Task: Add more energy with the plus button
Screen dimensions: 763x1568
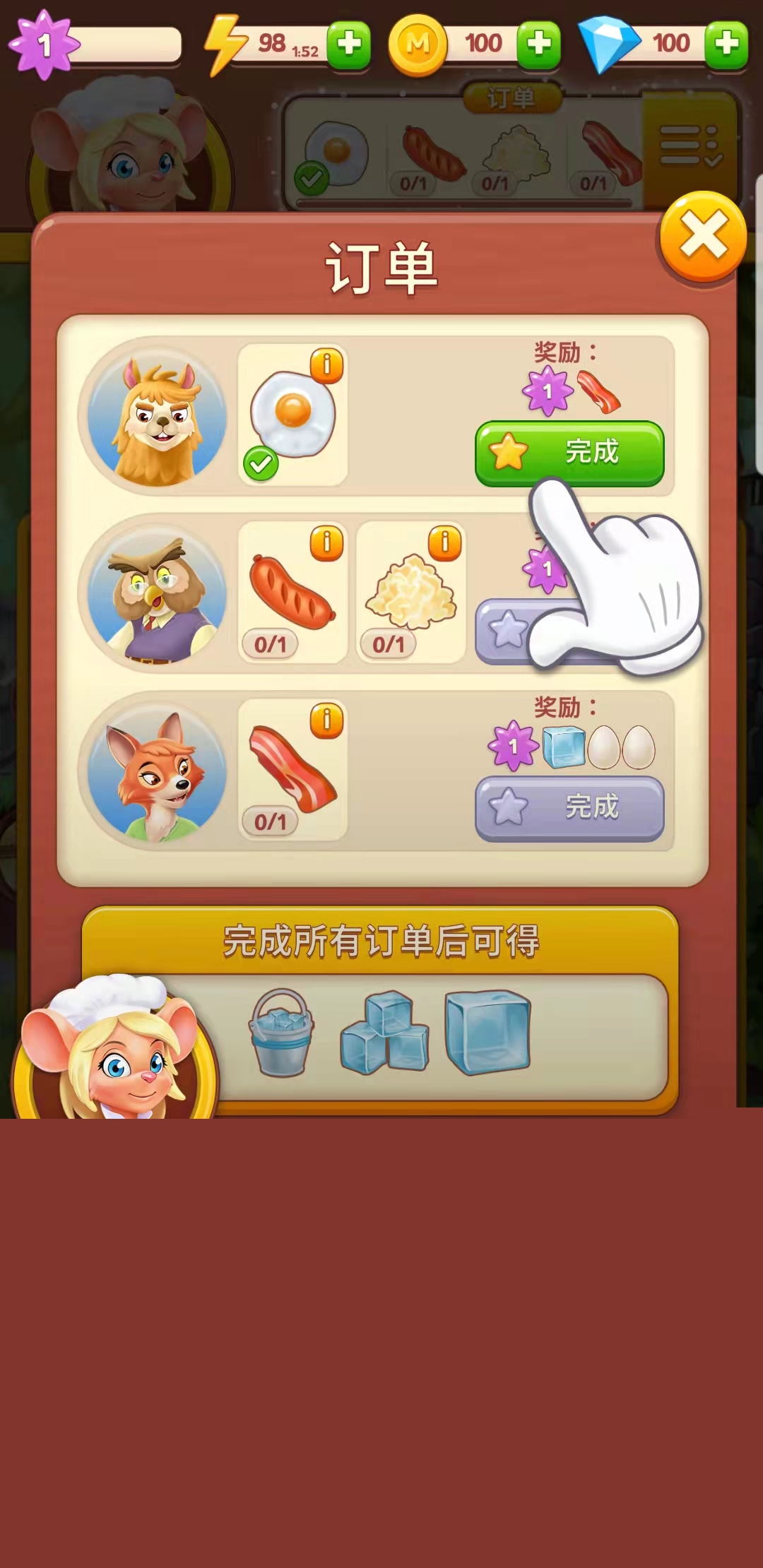Action: coord(349,44)
